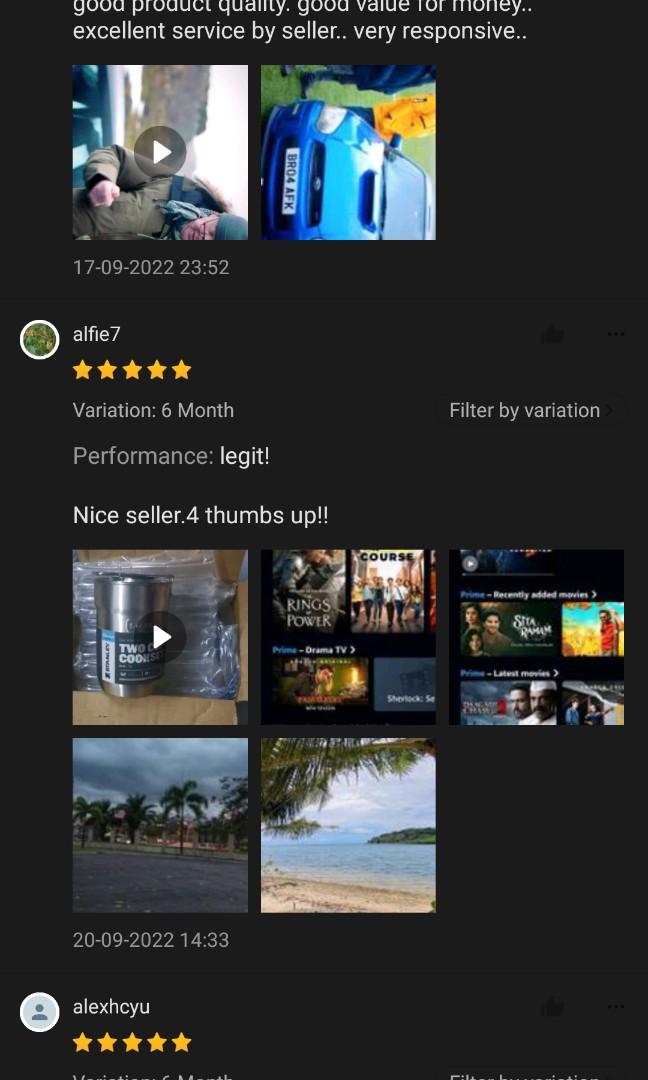
Task: Open the more options menu on alfie7's review
Action: point(616,334)
